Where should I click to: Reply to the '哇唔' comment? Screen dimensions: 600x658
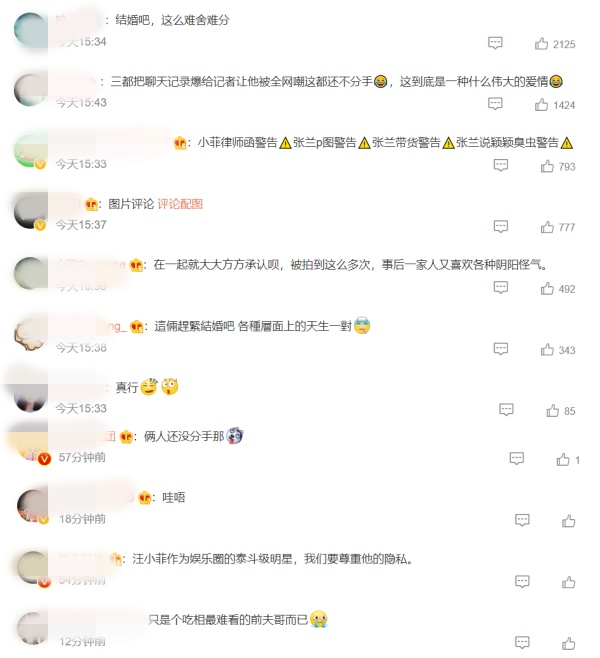(x=522, y=520)
